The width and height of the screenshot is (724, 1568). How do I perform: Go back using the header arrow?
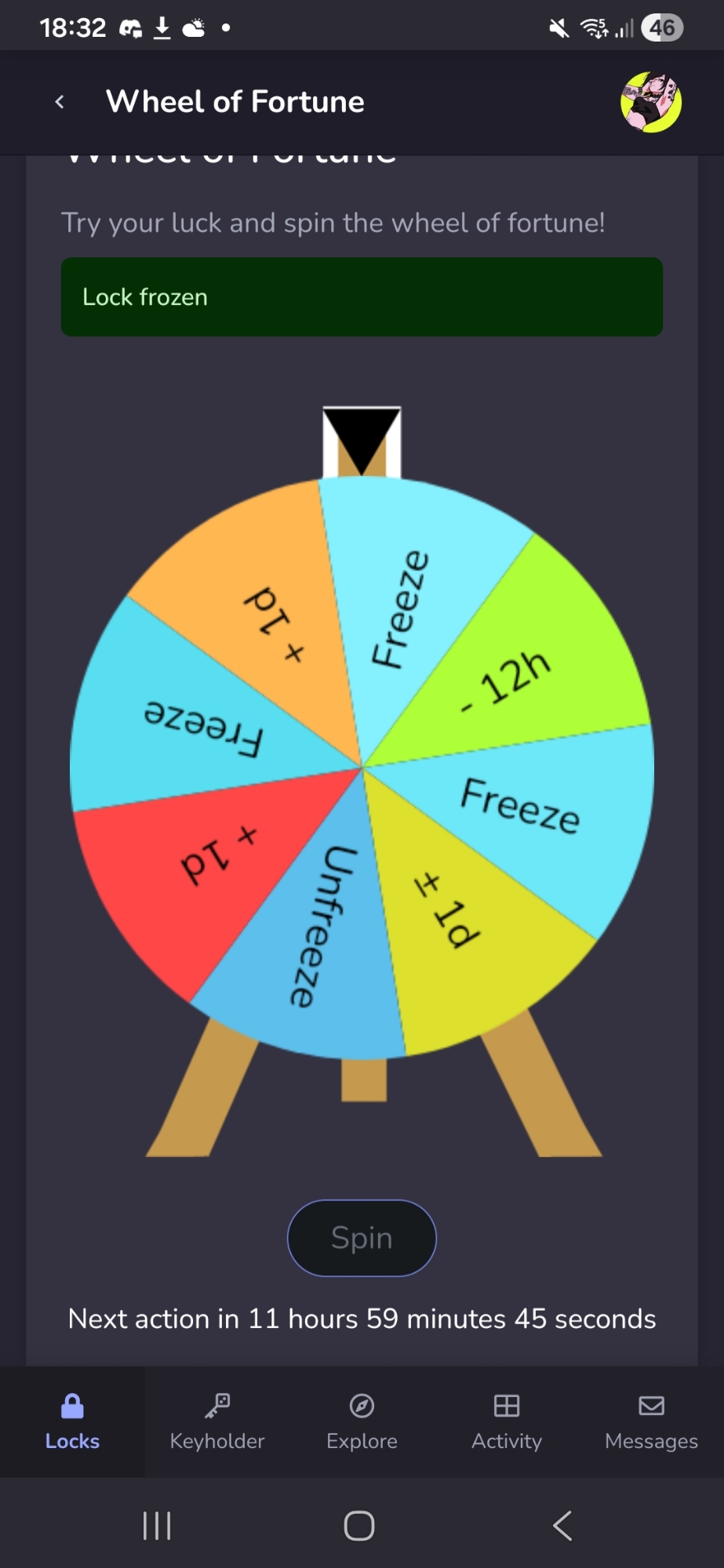pyautogui.click(x=60, y=102)
